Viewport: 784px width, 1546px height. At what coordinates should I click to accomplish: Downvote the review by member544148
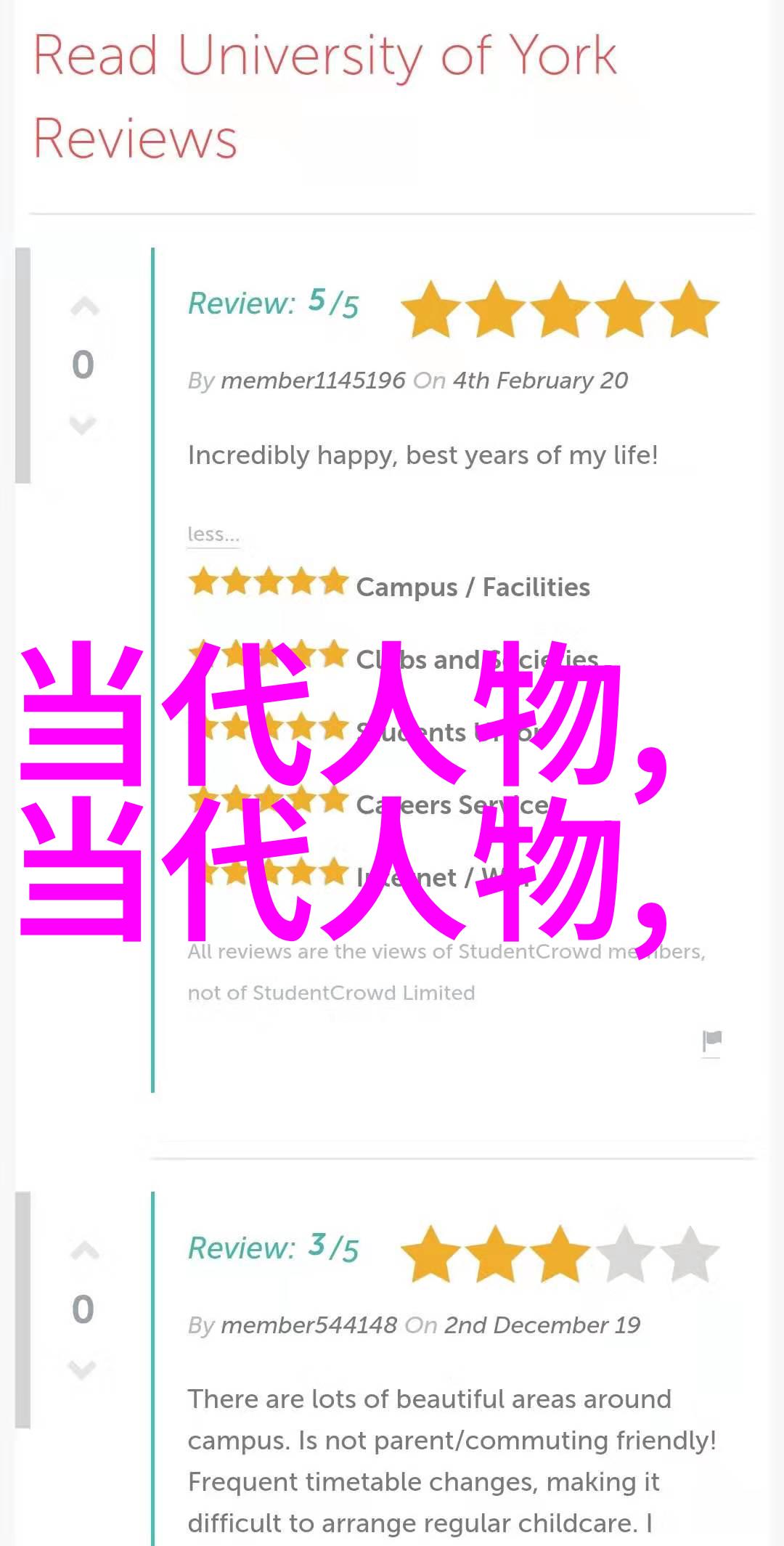[83, 1369]
